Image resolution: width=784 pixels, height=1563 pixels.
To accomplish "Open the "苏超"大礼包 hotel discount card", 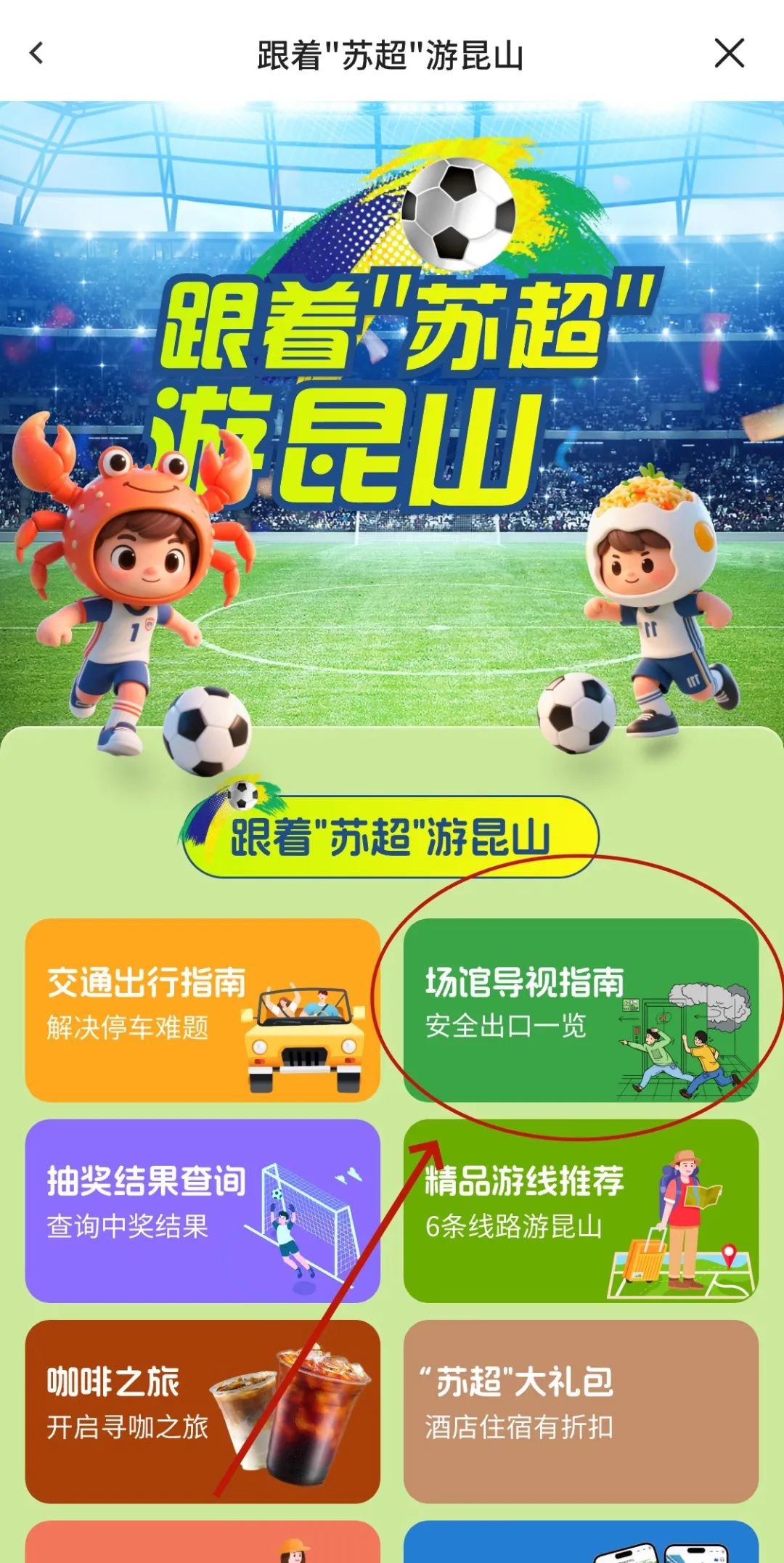I will click(581, 1411).
